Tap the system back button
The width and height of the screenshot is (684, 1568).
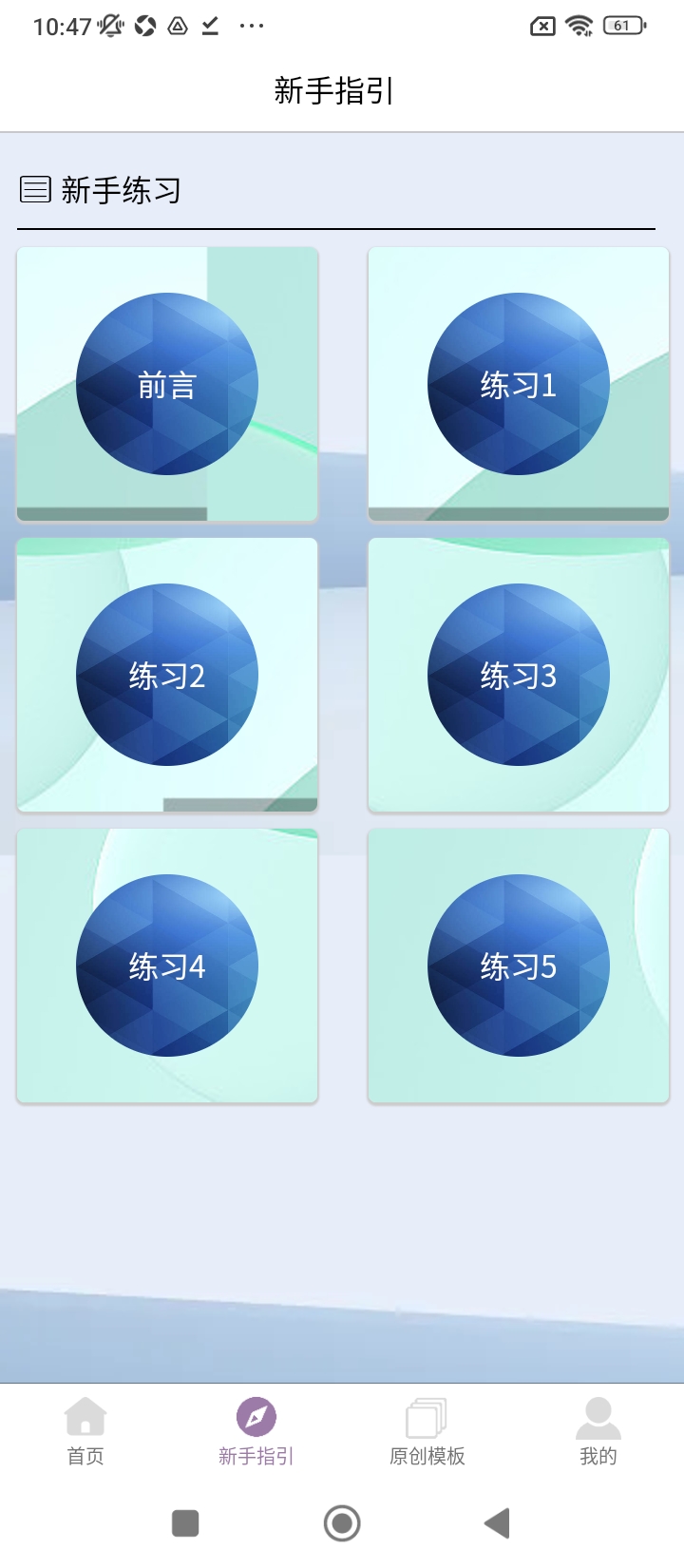[x=498, y=1523]
